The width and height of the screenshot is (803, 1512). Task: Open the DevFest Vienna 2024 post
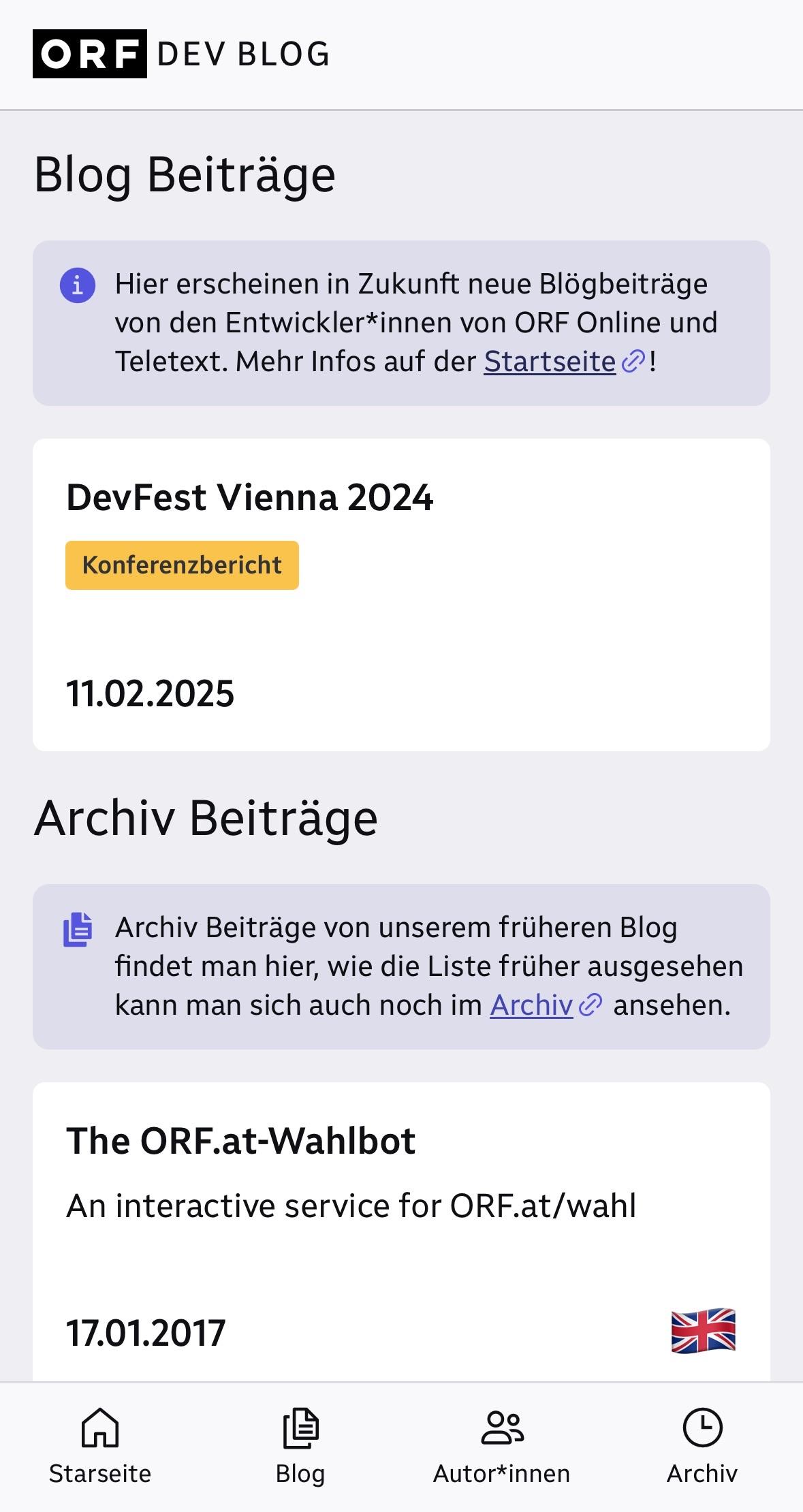249,497
